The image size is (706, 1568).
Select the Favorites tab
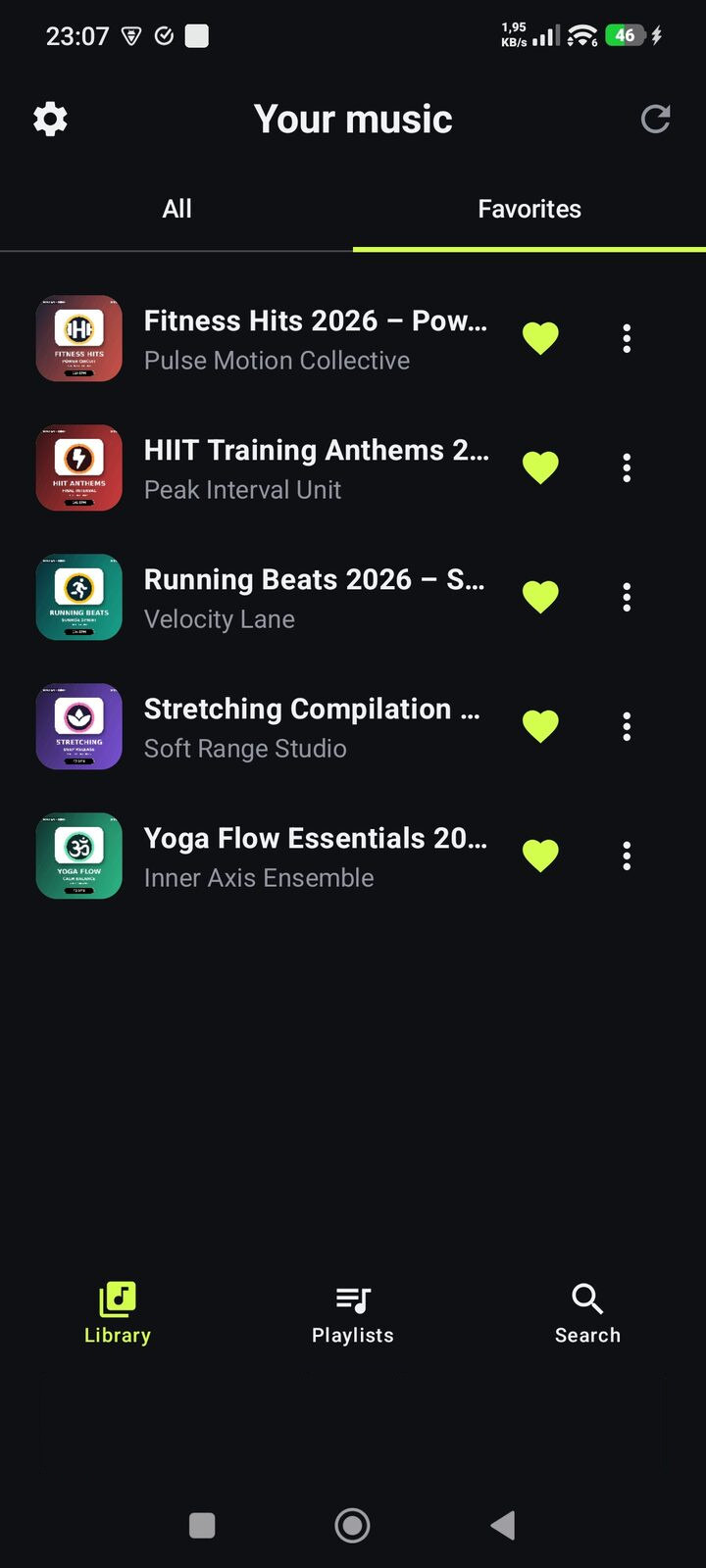pyautogui.click(x=529, y=209)
